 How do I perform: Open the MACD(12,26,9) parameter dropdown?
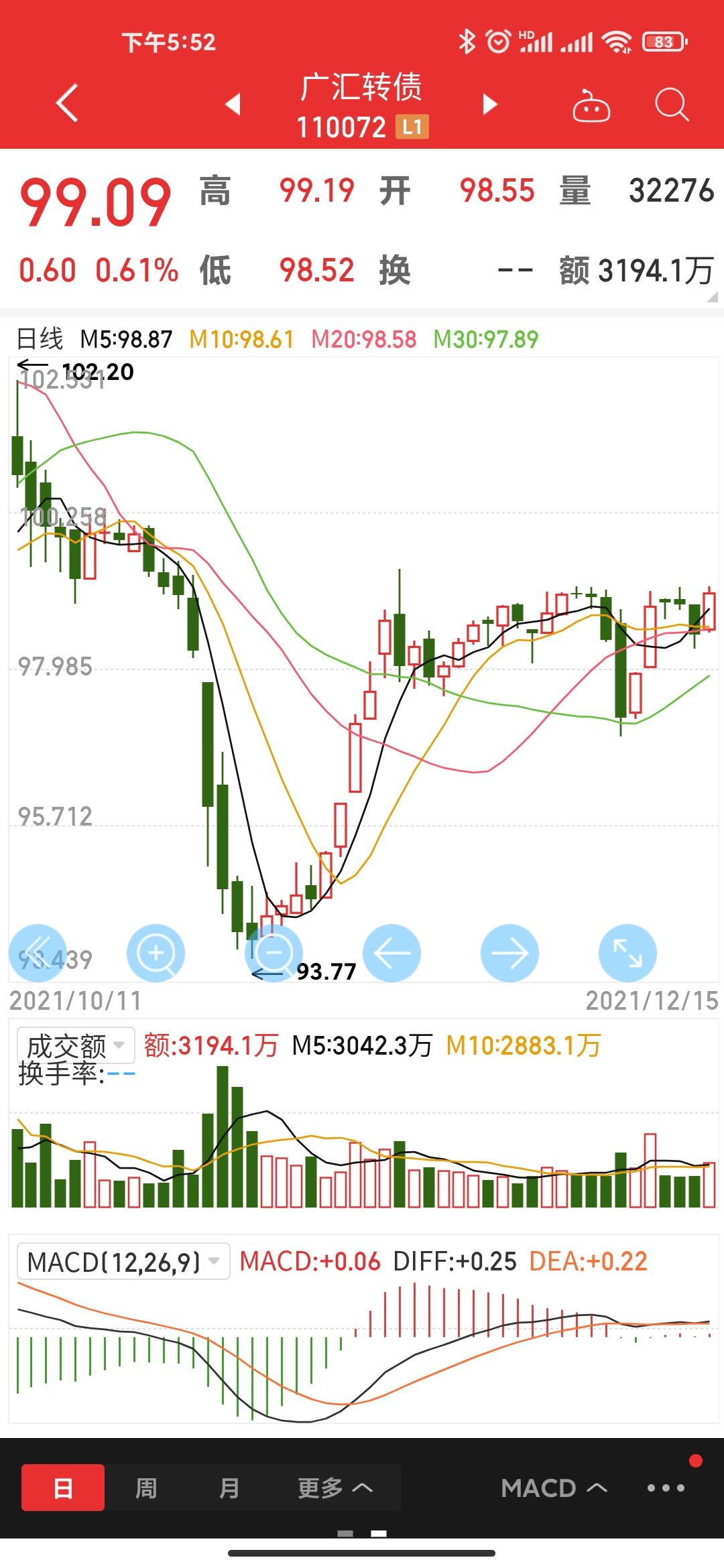[x=123, y=1262]
